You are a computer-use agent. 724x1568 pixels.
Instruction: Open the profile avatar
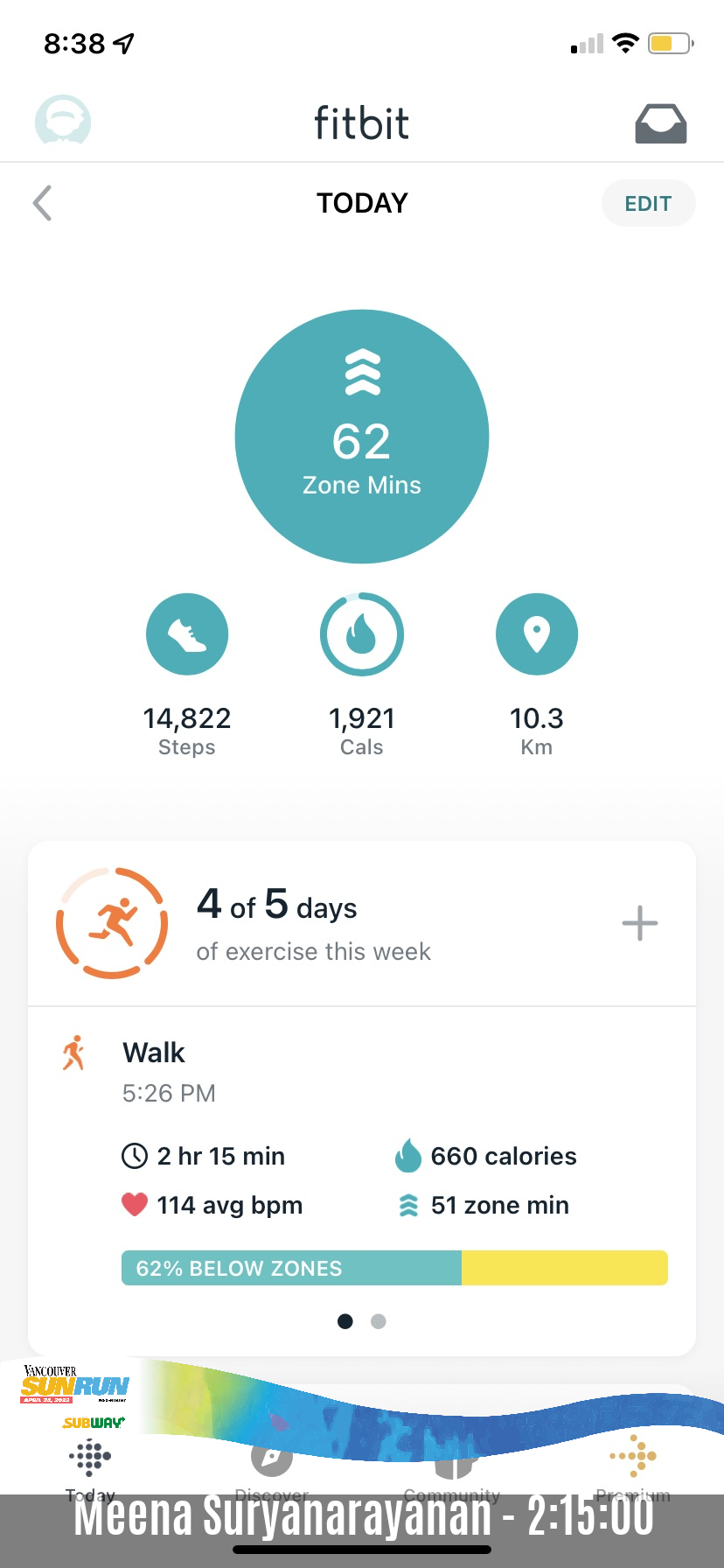[63, 121]
